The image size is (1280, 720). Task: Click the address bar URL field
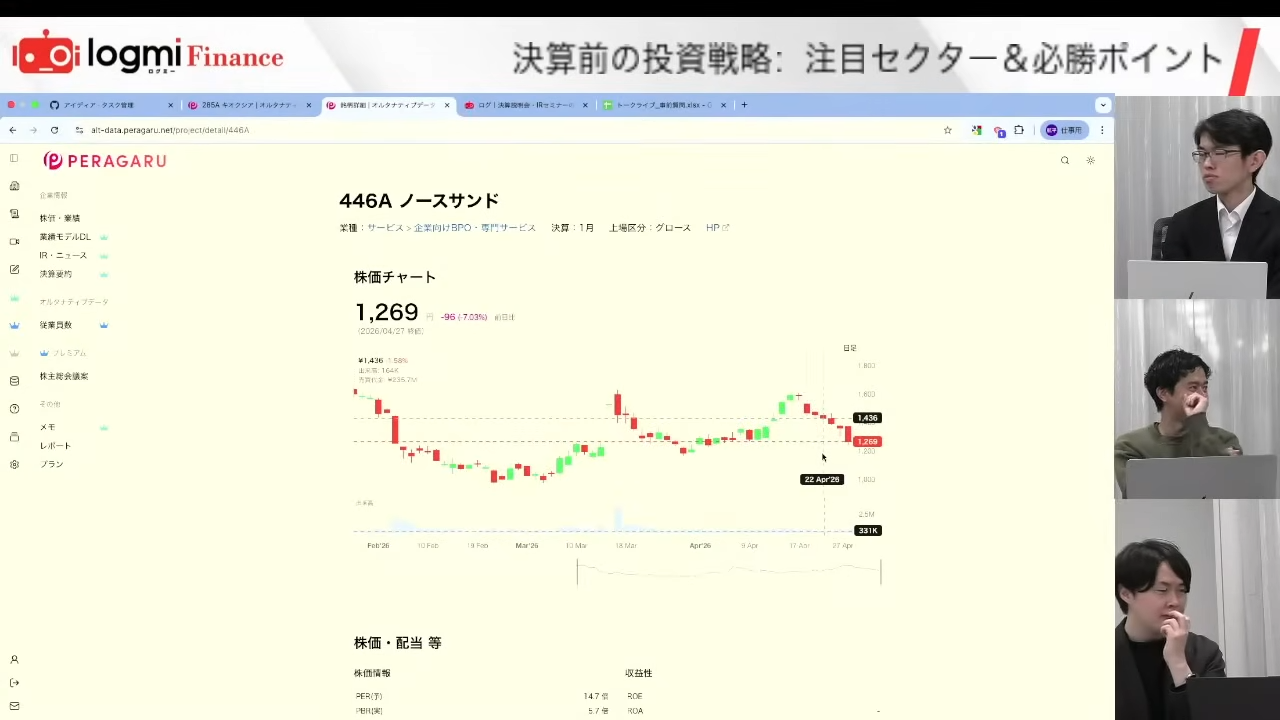tap(500, 130)
